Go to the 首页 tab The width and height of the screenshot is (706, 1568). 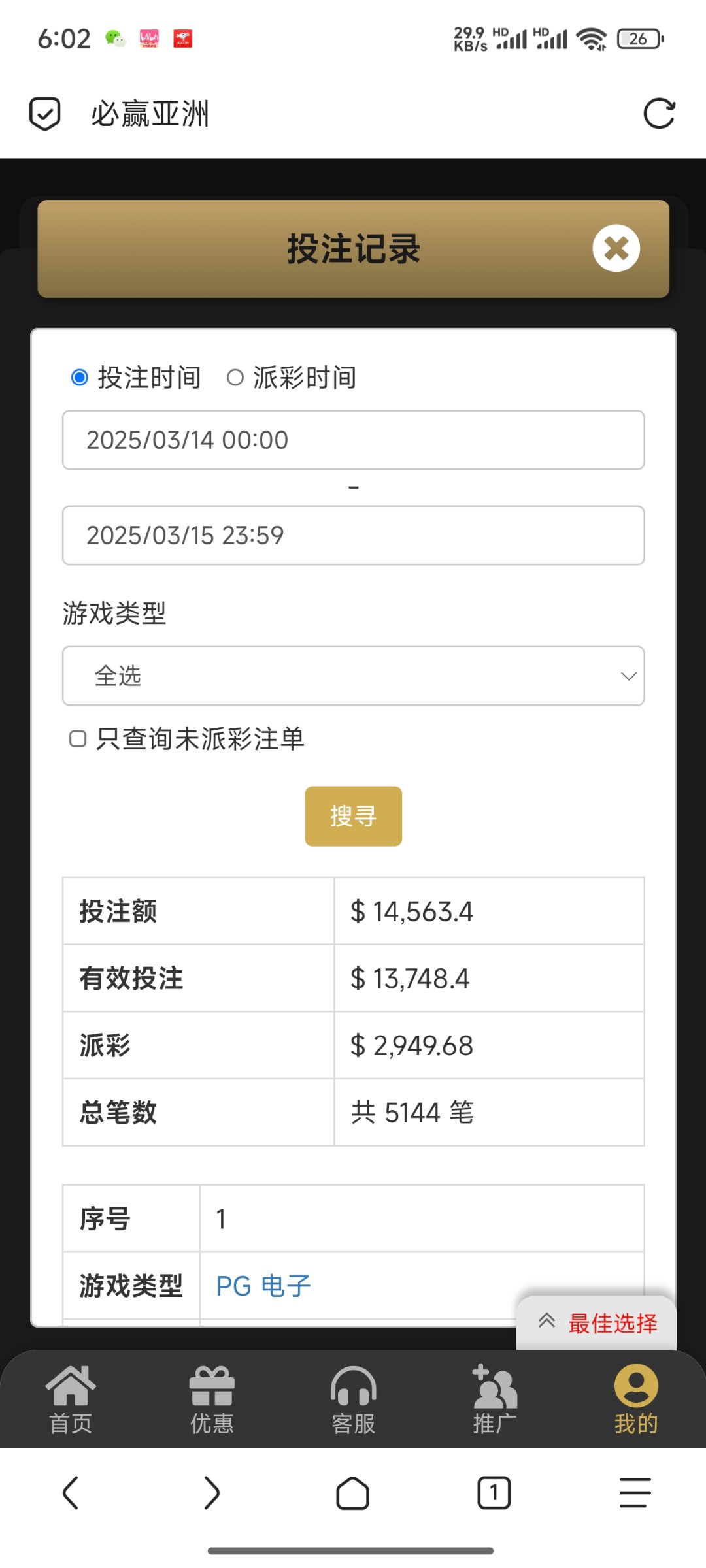[71, 1400]
